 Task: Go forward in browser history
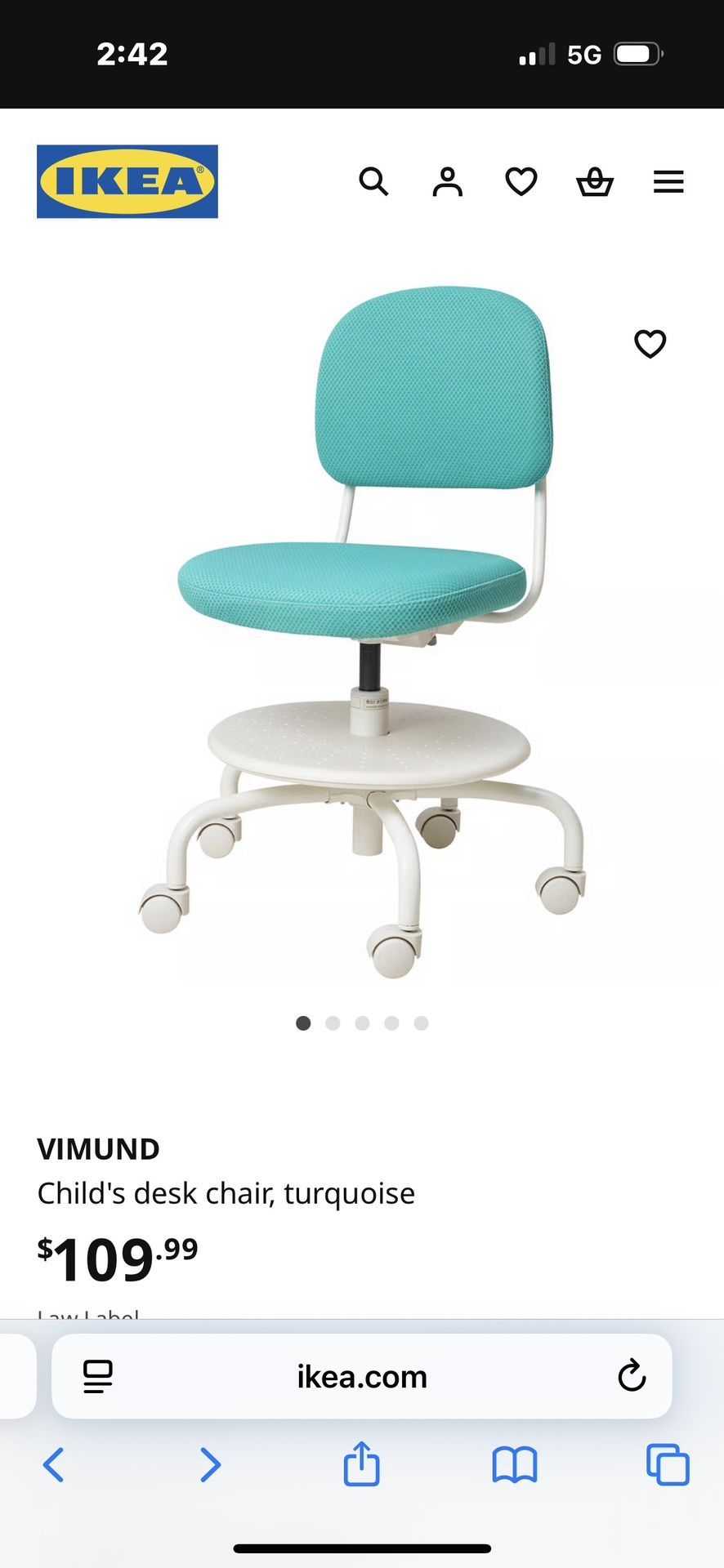pyautogui.click(x=210, y=1464)
